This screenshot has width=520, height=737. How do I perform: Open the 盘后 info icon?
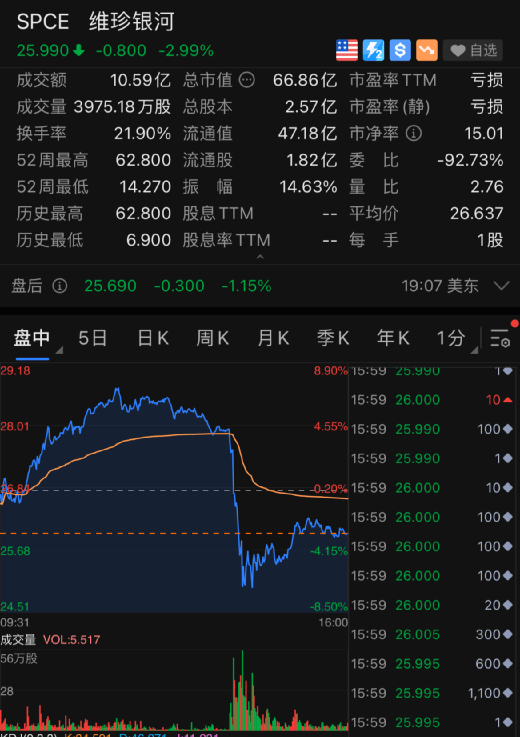(x=60, y=285)
